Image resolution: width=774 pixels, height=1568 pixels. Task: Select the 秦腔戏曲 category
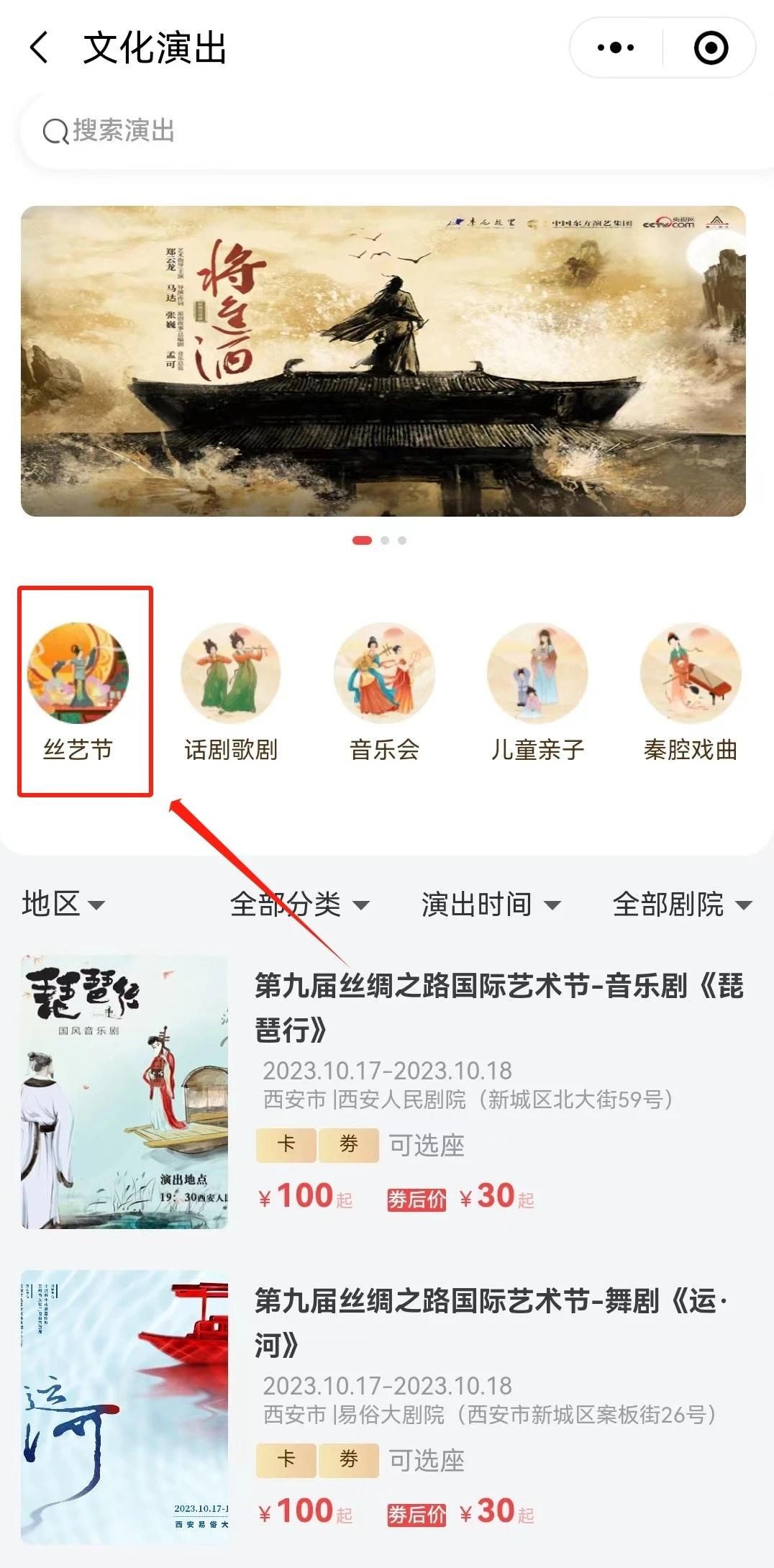point(691,691)
